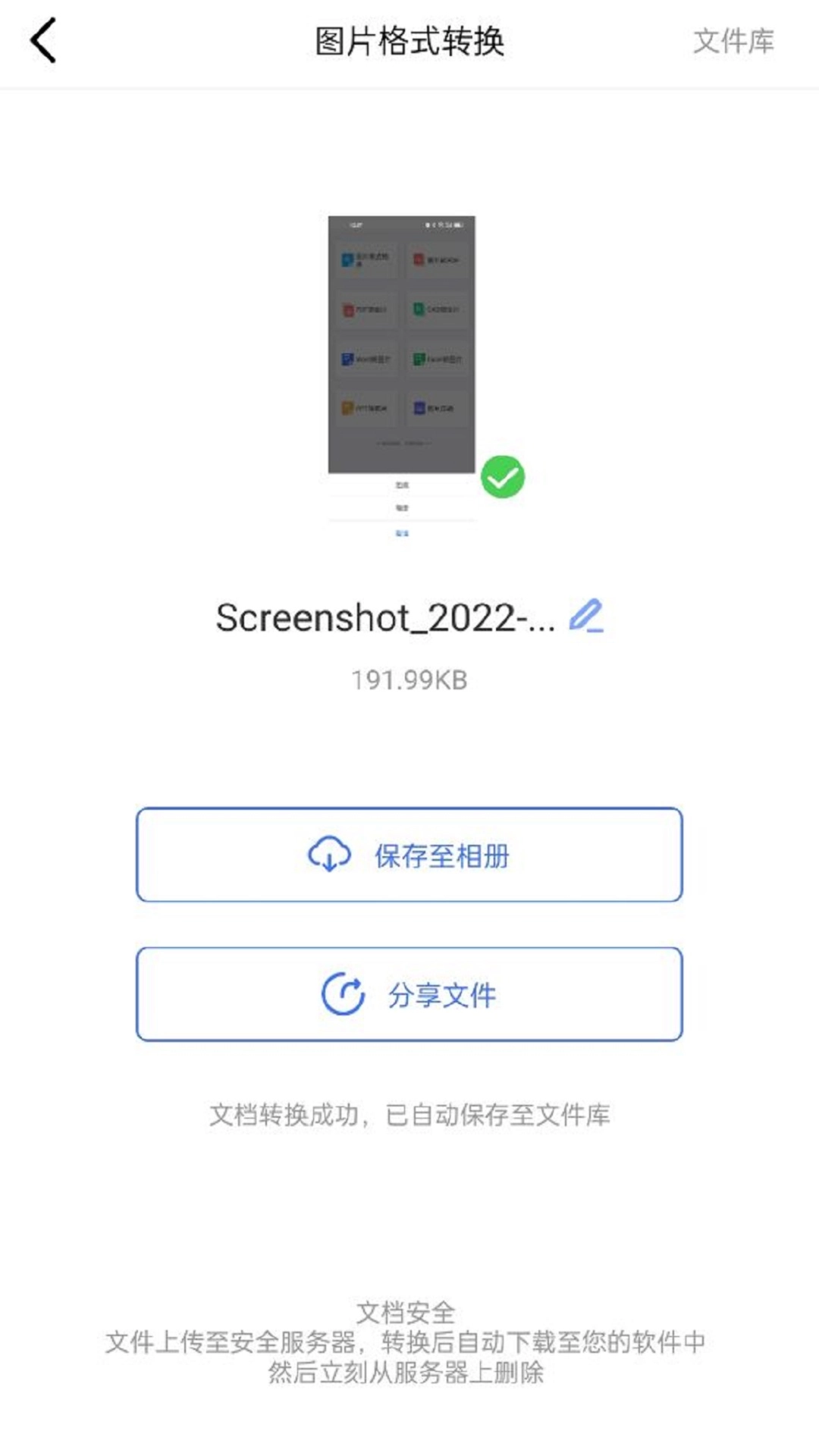Click the 191.99KB file size label

409,680
